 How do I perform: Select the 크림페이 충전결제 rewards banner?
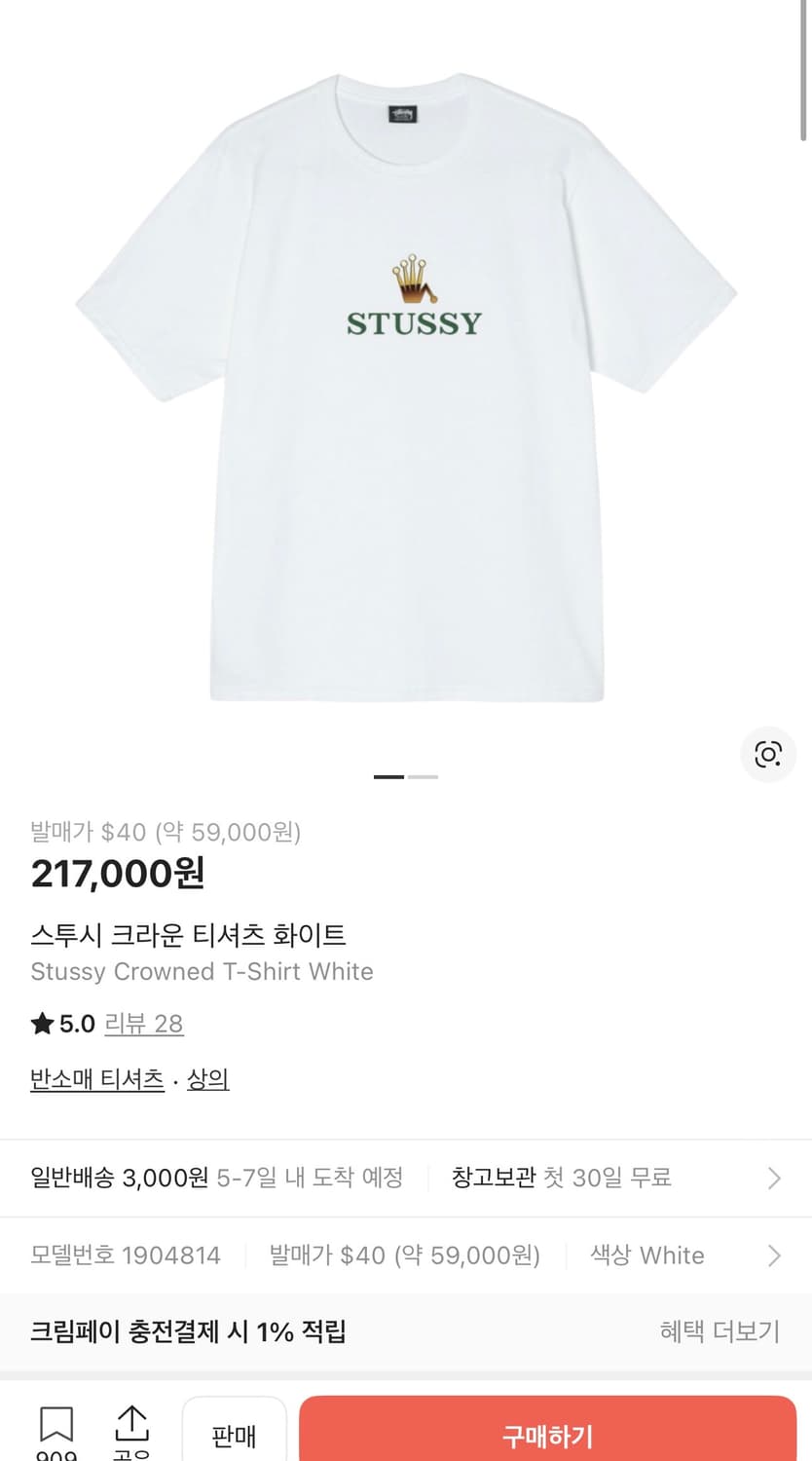190,1330
